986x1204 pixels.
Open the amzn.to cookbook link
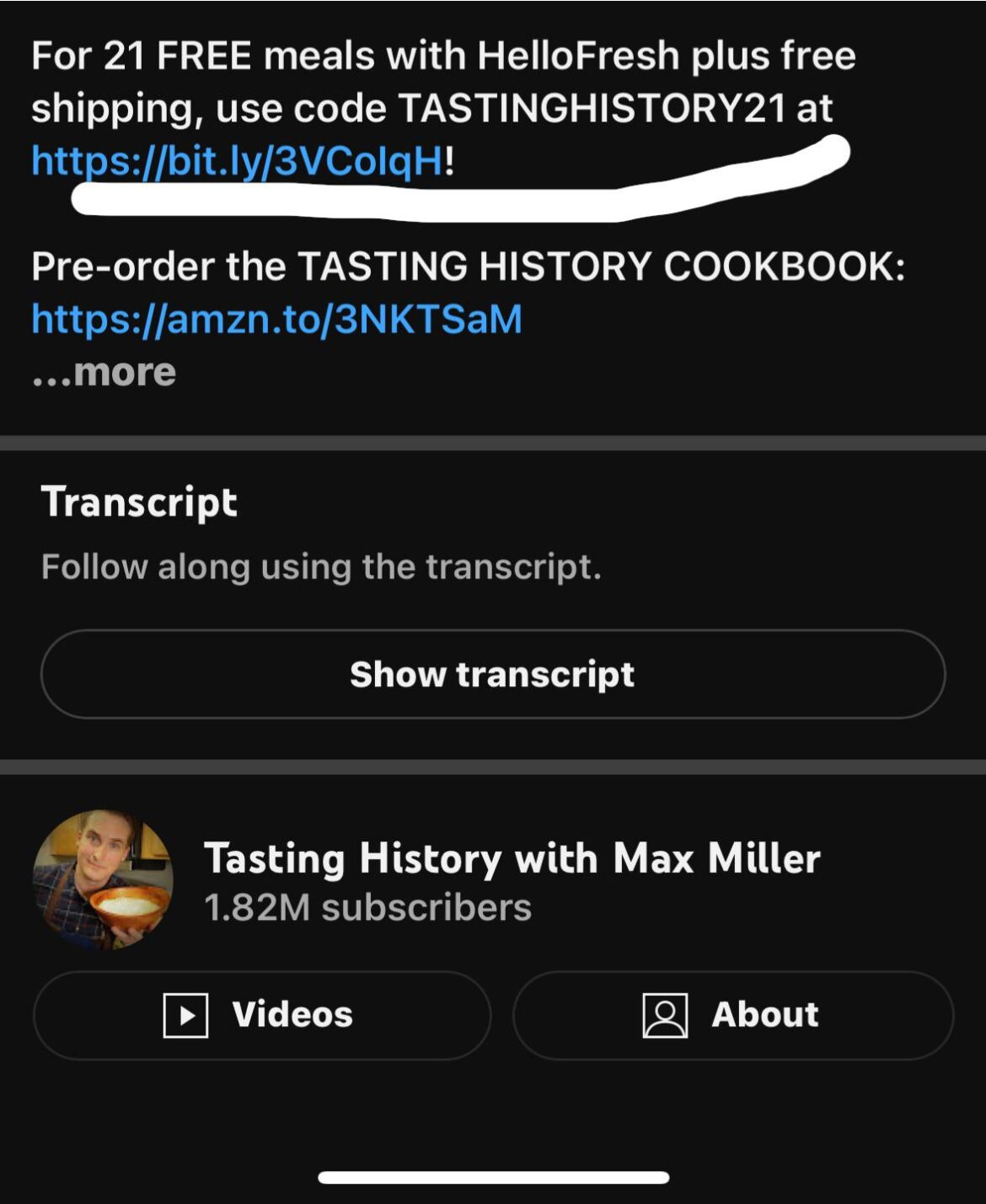[x=276, y=319]
